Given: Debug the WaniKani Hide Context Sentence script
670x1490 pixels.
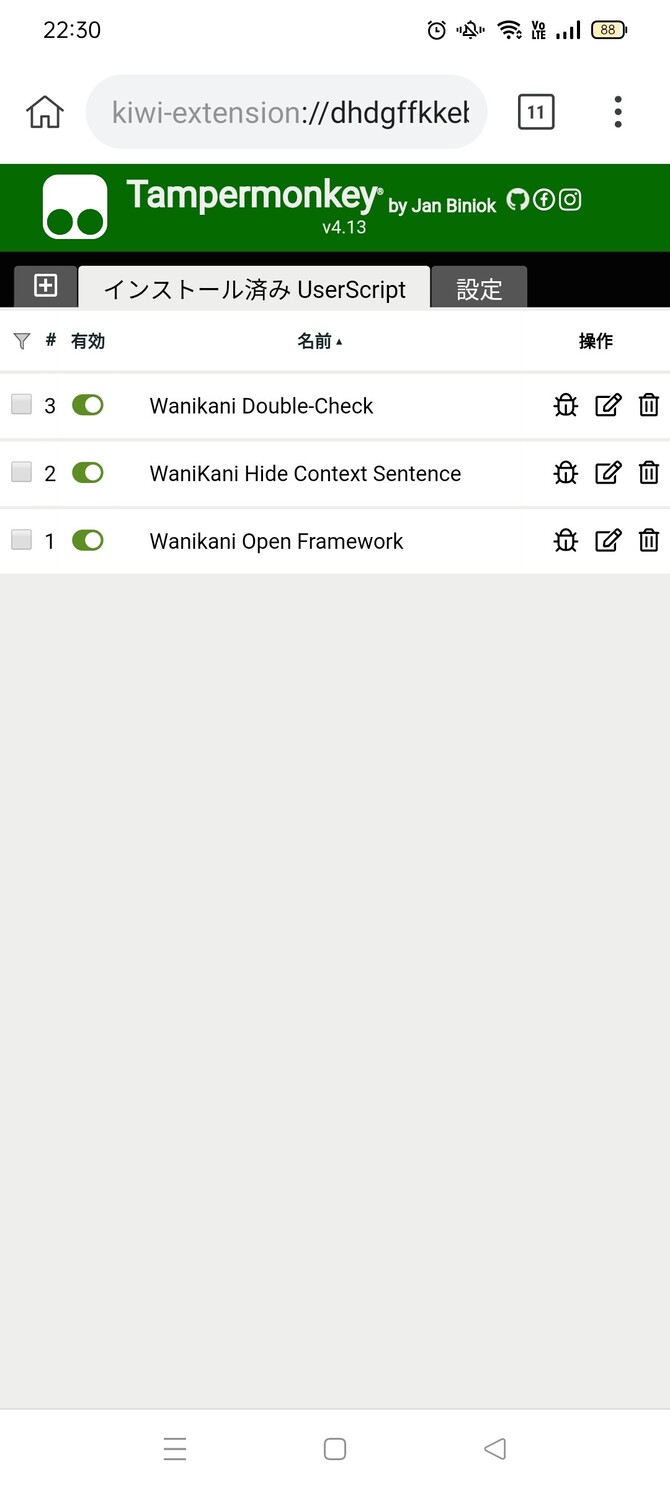Looking at the screenshot, I should click(x=566, y=473).
